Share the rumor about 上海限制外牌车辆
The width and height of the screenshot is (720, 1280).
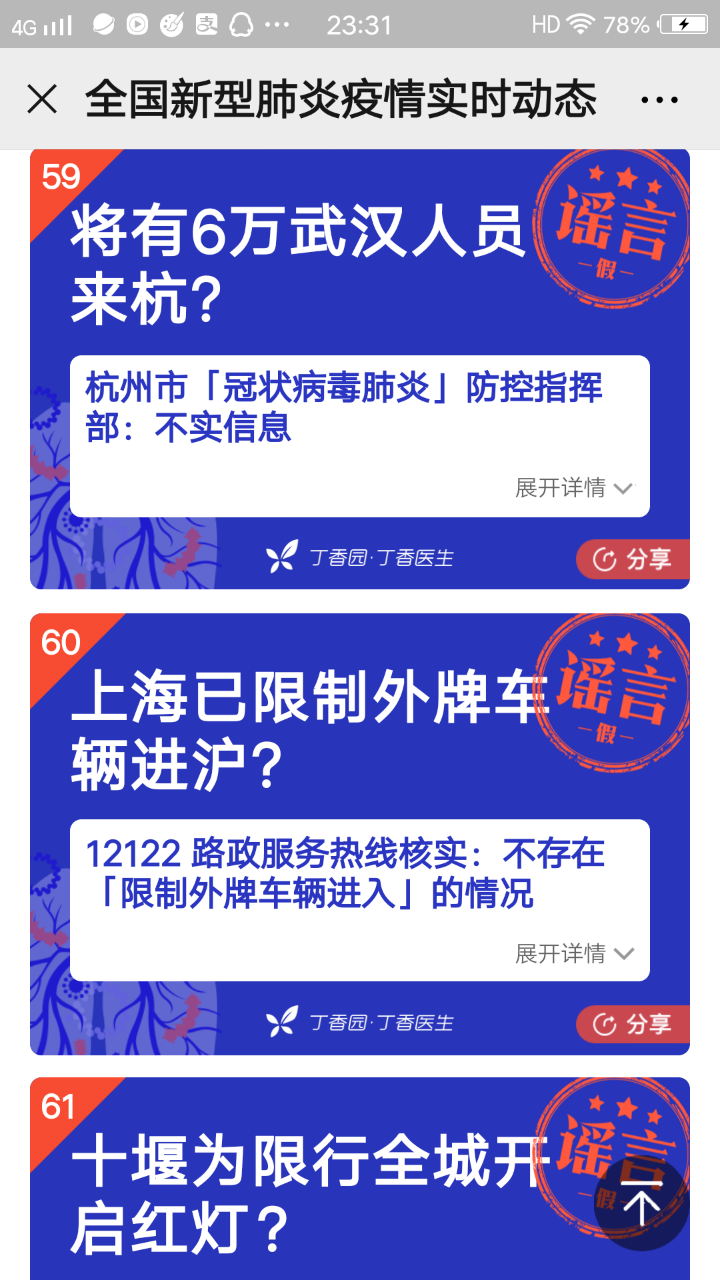click(x=632, y=1024)
